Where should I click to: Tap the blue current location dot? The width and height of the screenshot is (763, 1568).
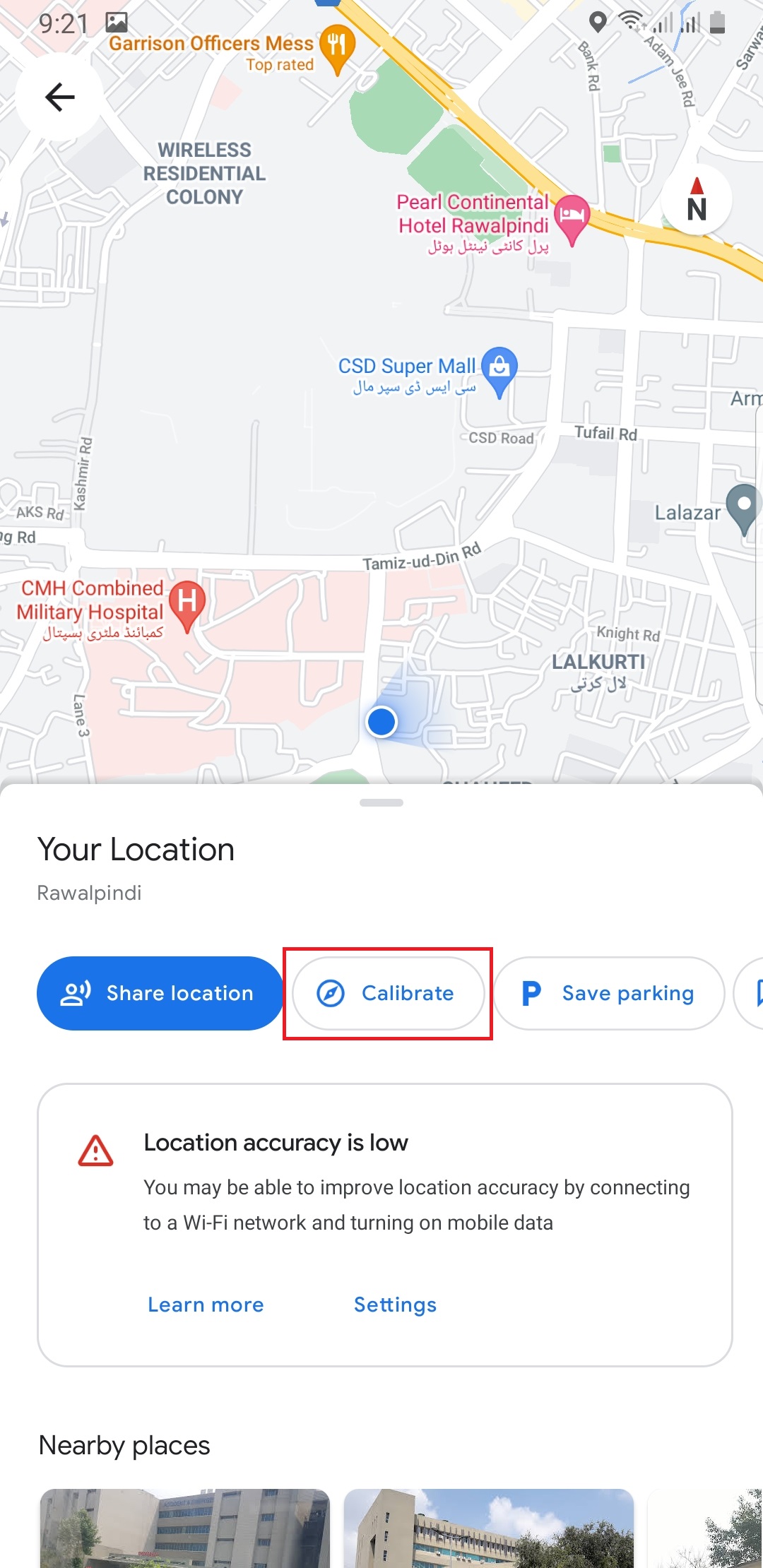pyautogui.click(x=381, y=722)
